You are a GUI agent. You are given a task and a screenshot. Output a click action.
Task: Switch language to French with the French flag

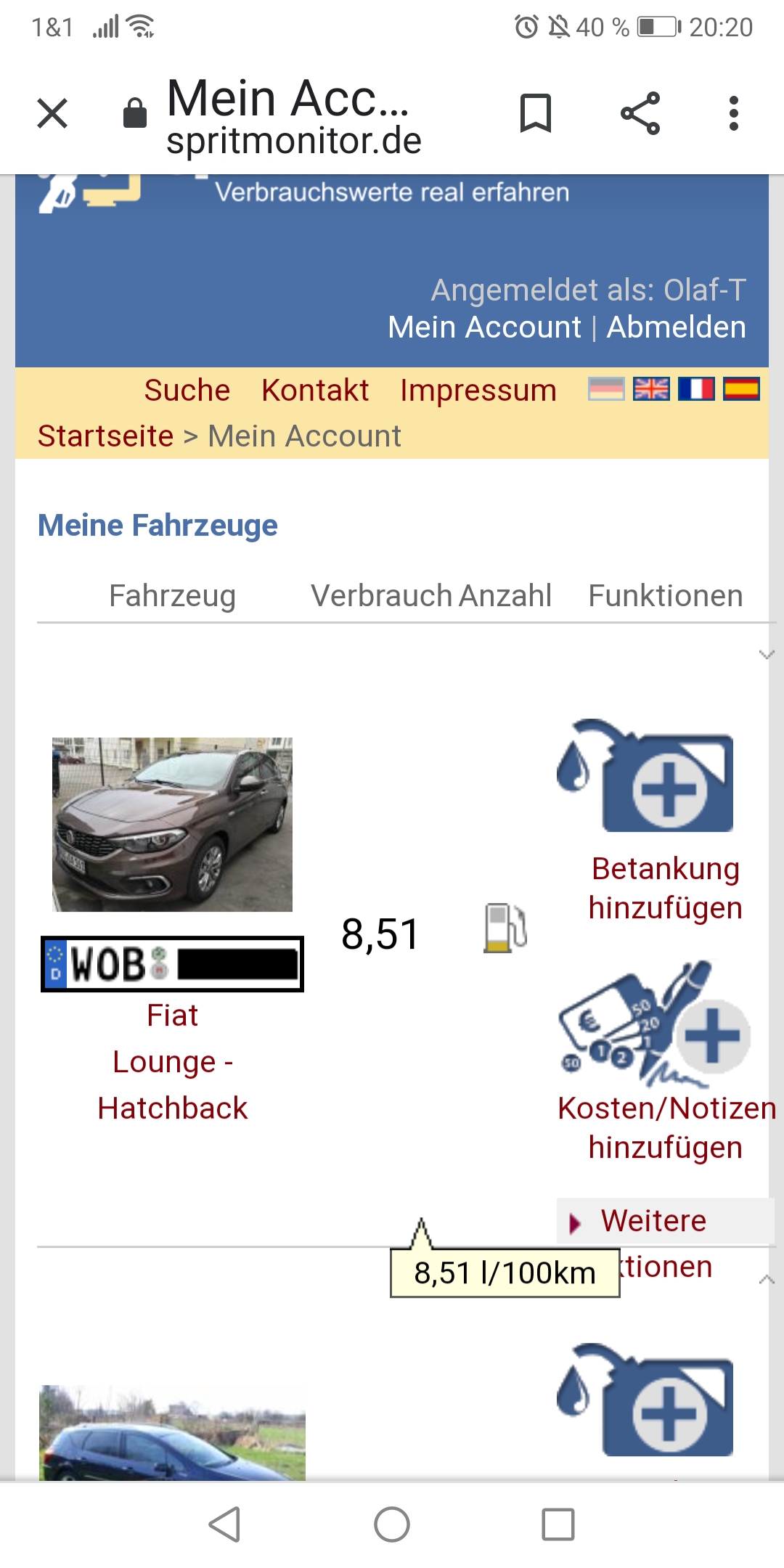point(696,389)
